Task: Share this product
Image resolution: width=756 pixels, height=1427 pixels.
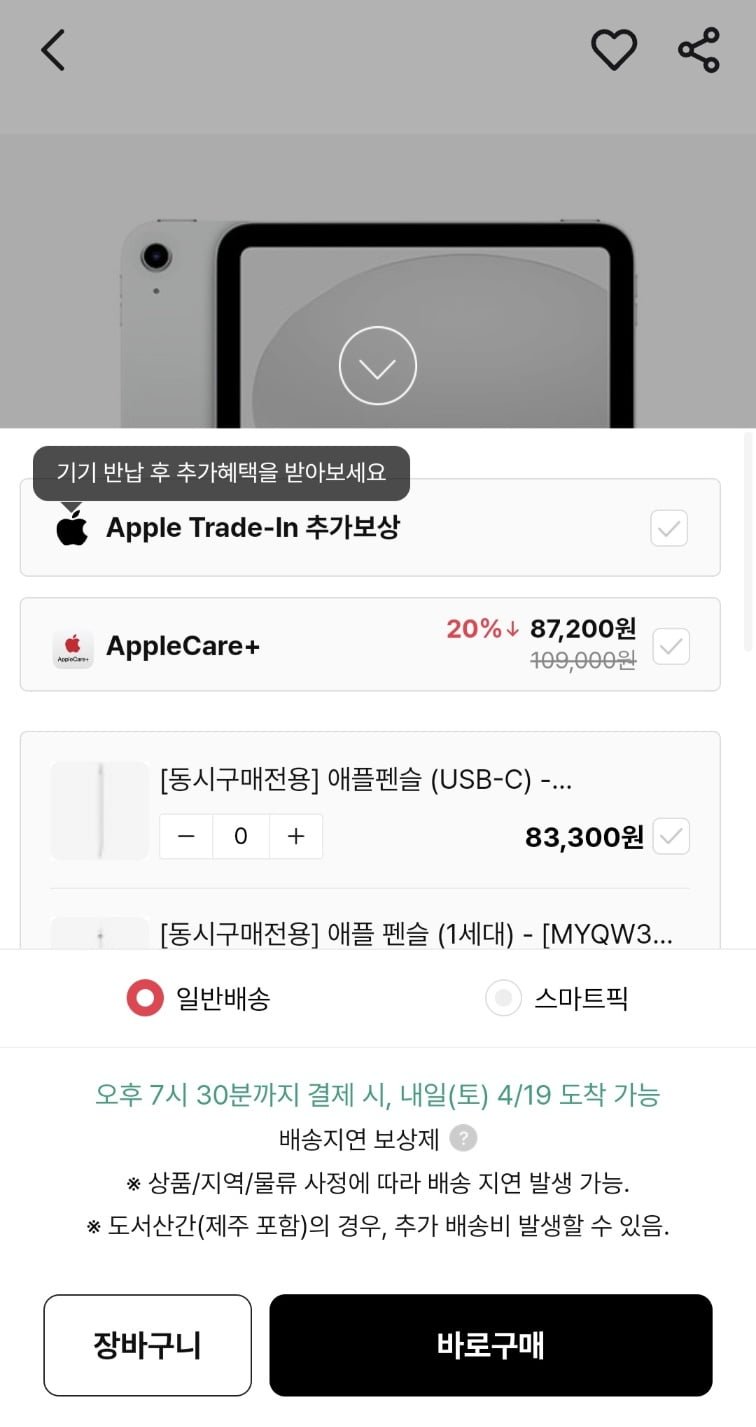Action: [x=698, y=50]
